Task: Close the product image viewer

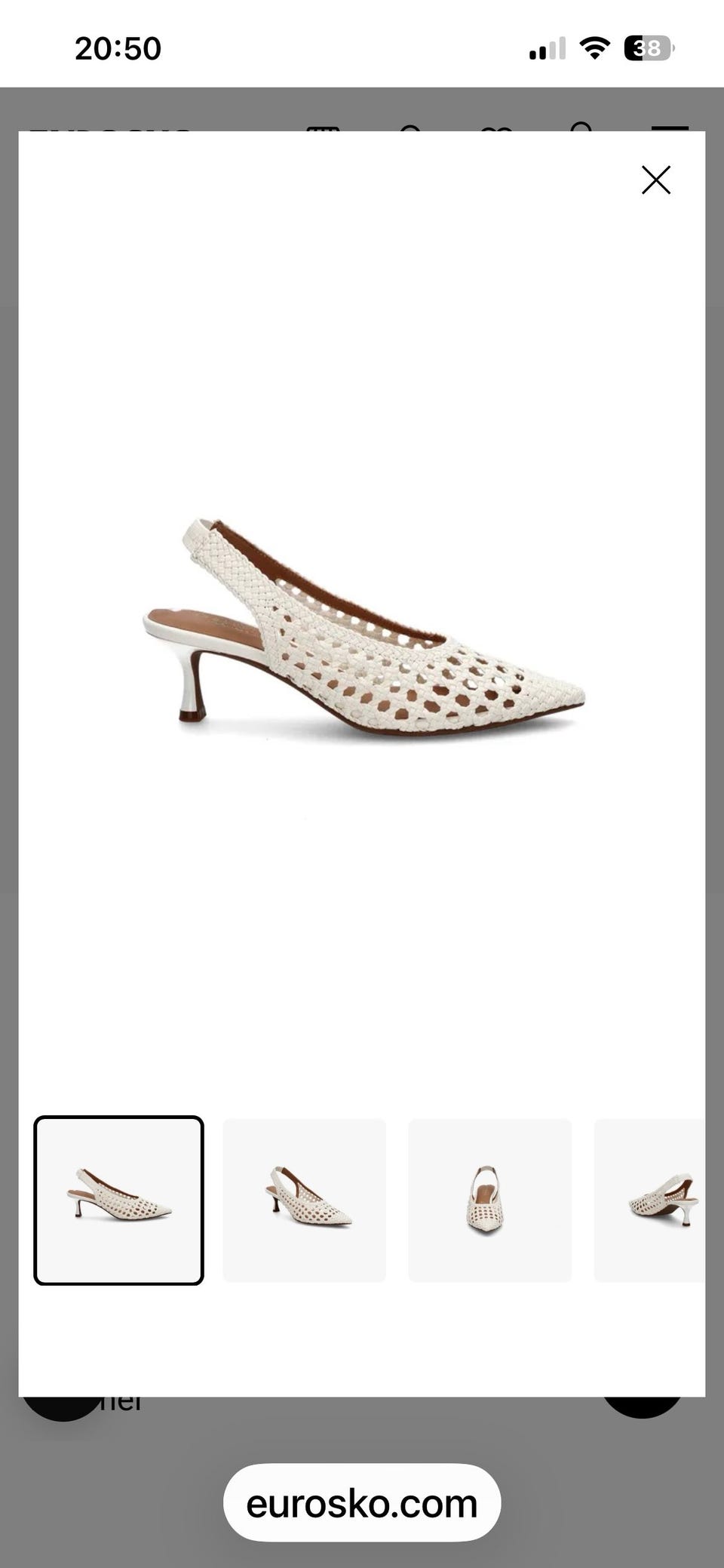Action: (655, 180)
